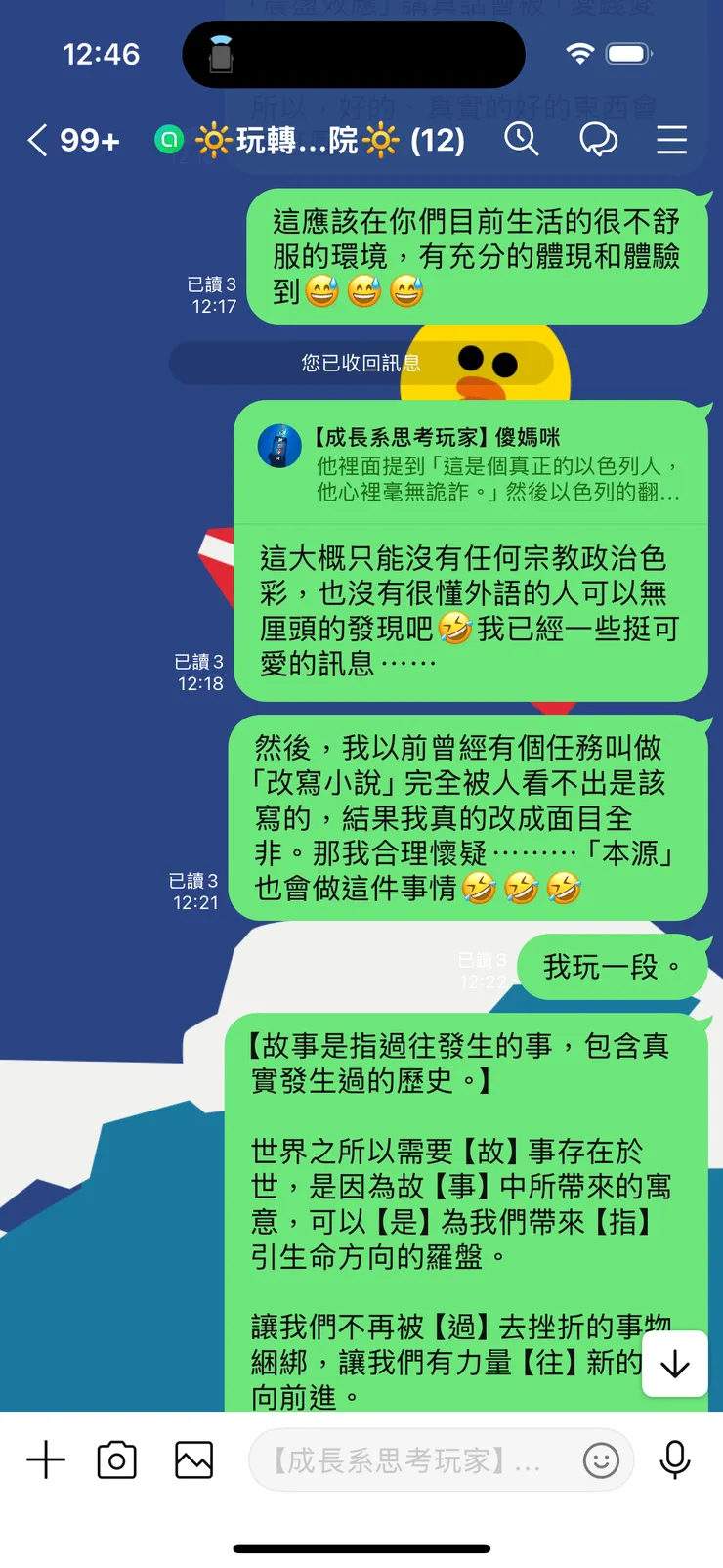Open the hamburger menu in the top right
Viewport: 723px width, 1568px height.
pos(672,141)
